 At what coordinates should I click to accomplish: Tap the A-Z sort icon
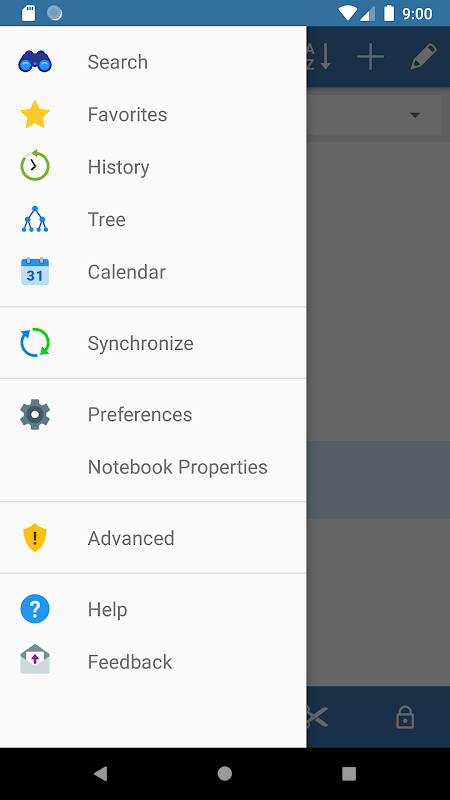(319, 57)
